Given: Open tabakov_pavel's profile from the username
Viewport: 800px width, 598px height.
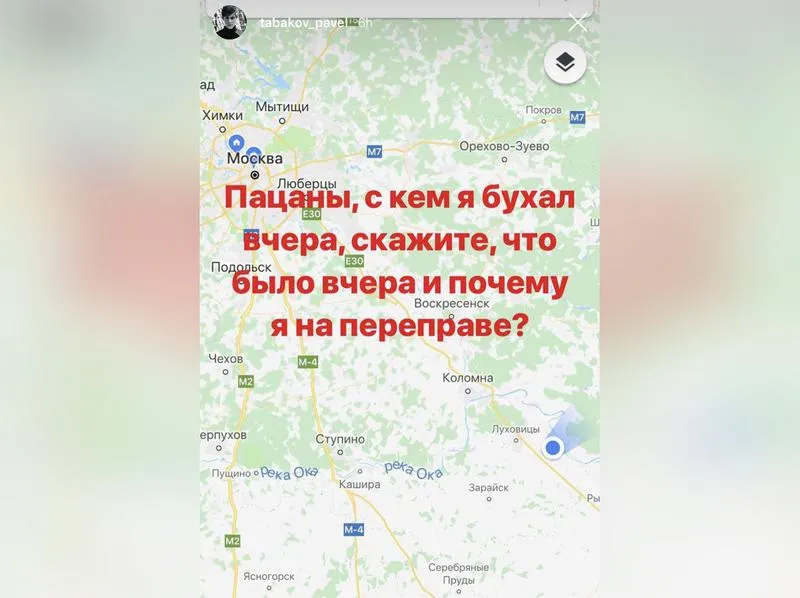Looking at the screenshot, I should 297,21.
